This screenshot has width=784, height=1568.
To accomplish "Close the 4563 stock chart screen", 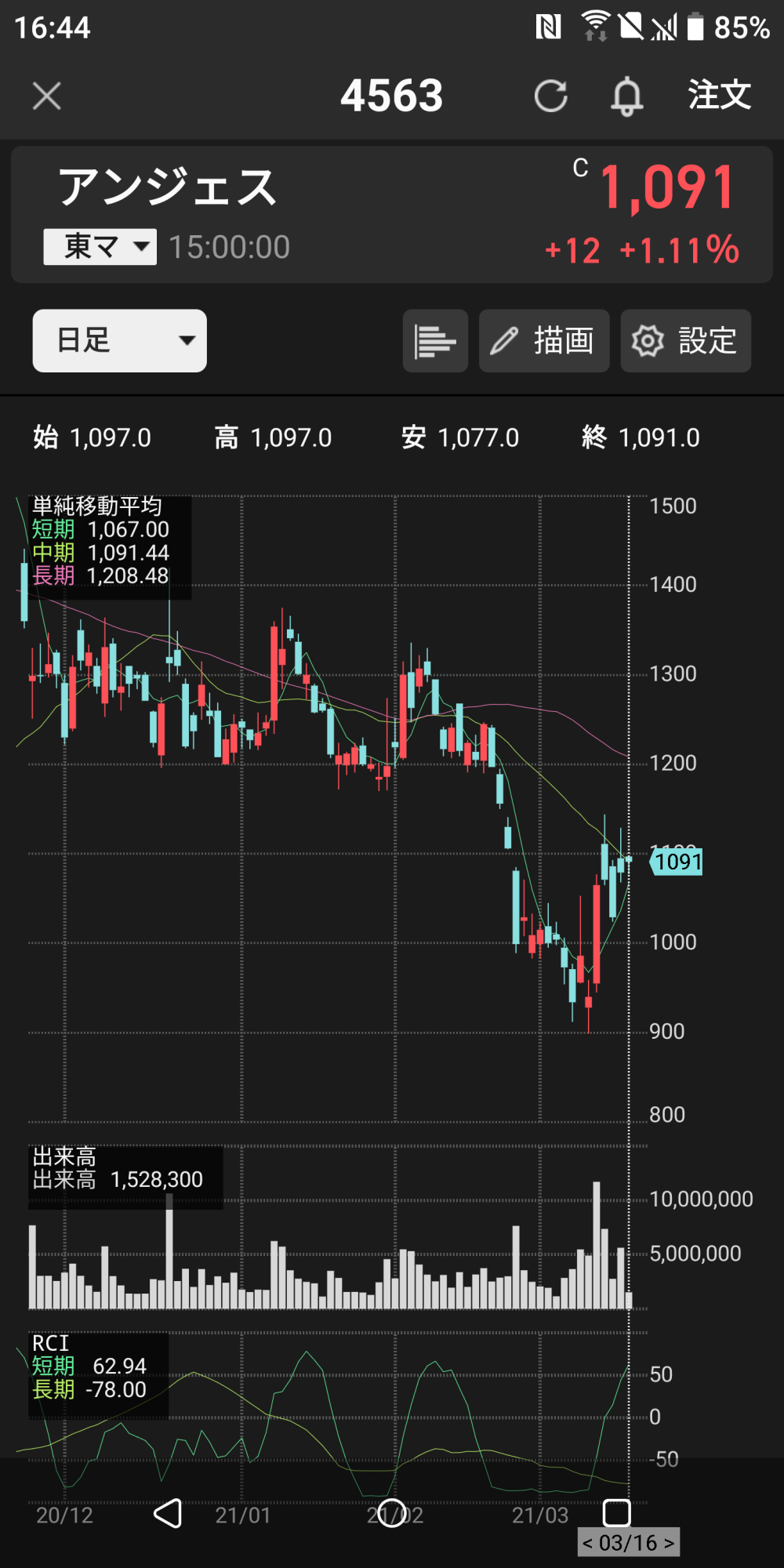I will (x=47, y=97).
